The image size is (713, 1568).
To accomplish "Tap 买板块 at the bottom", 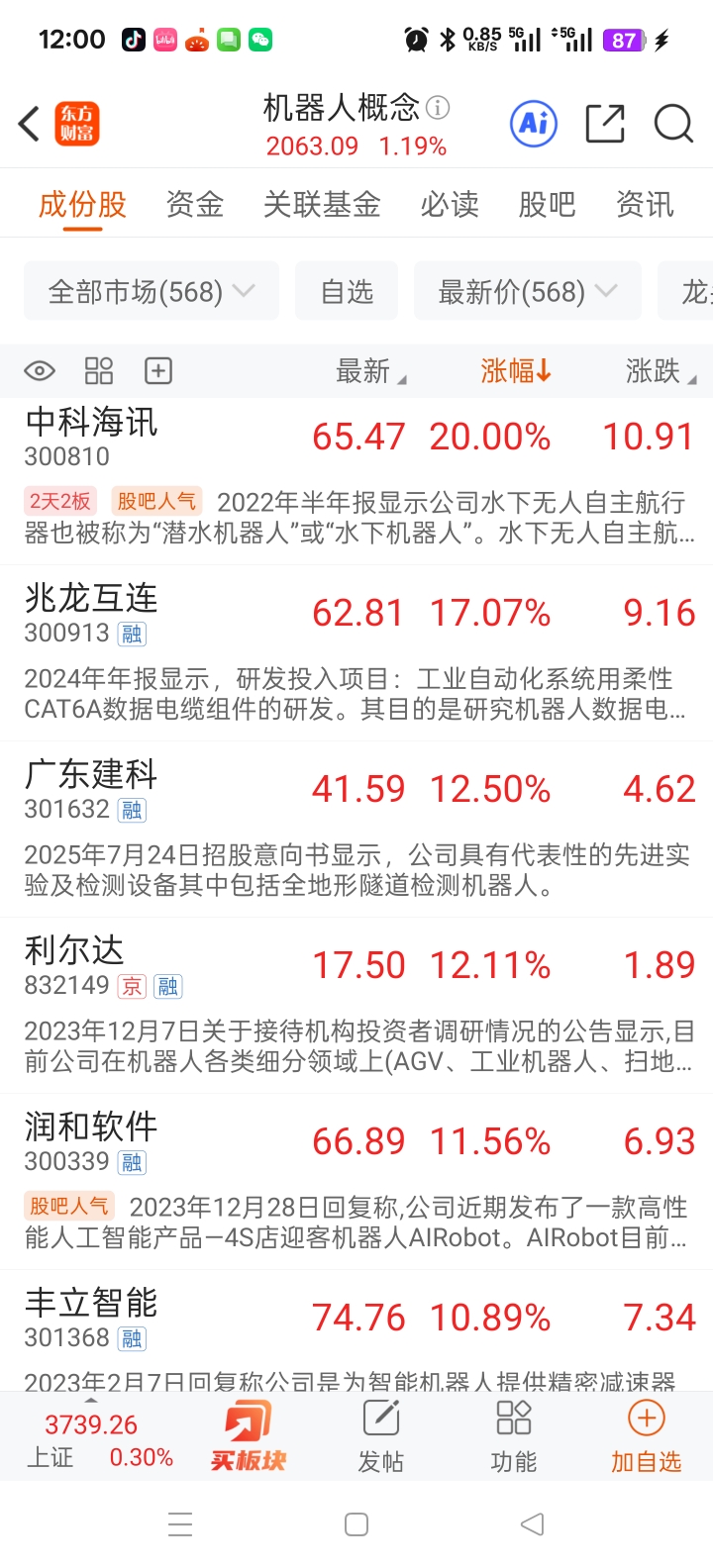I will click(248, 1437).
